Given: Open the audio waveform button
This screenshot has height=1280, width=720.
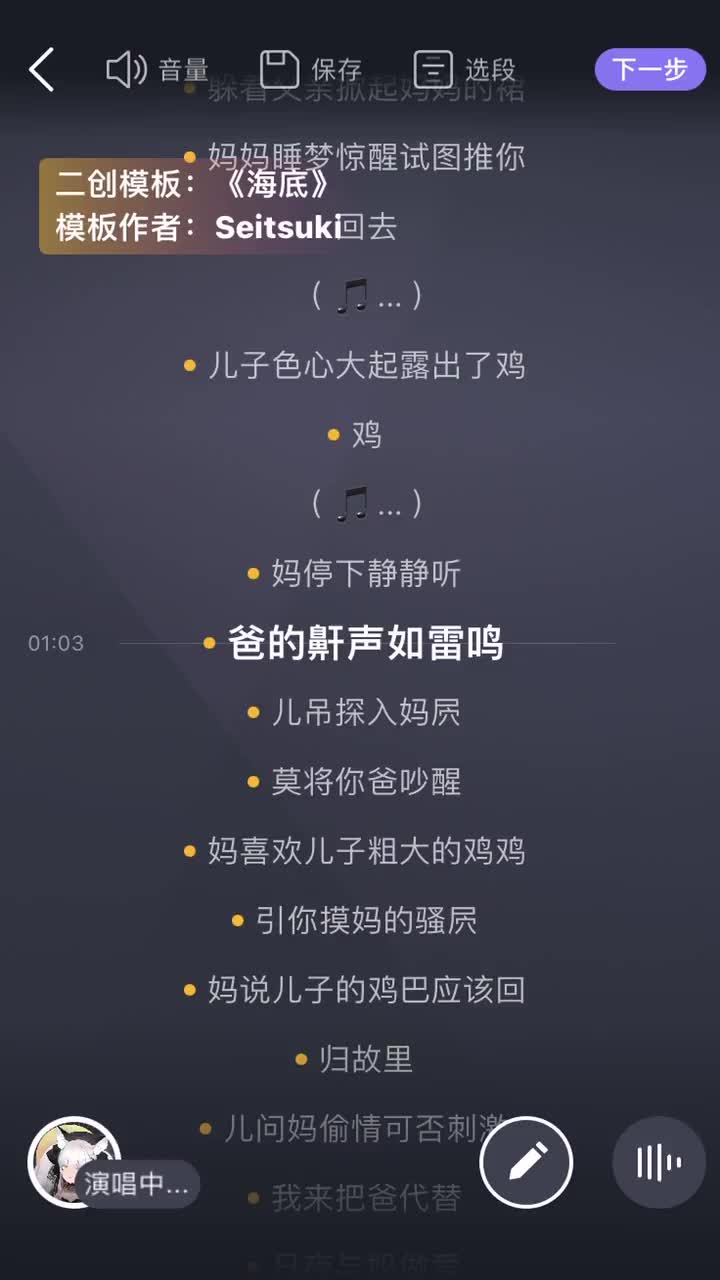Looking at the screenshot, I should click(x=659, y=1162).
